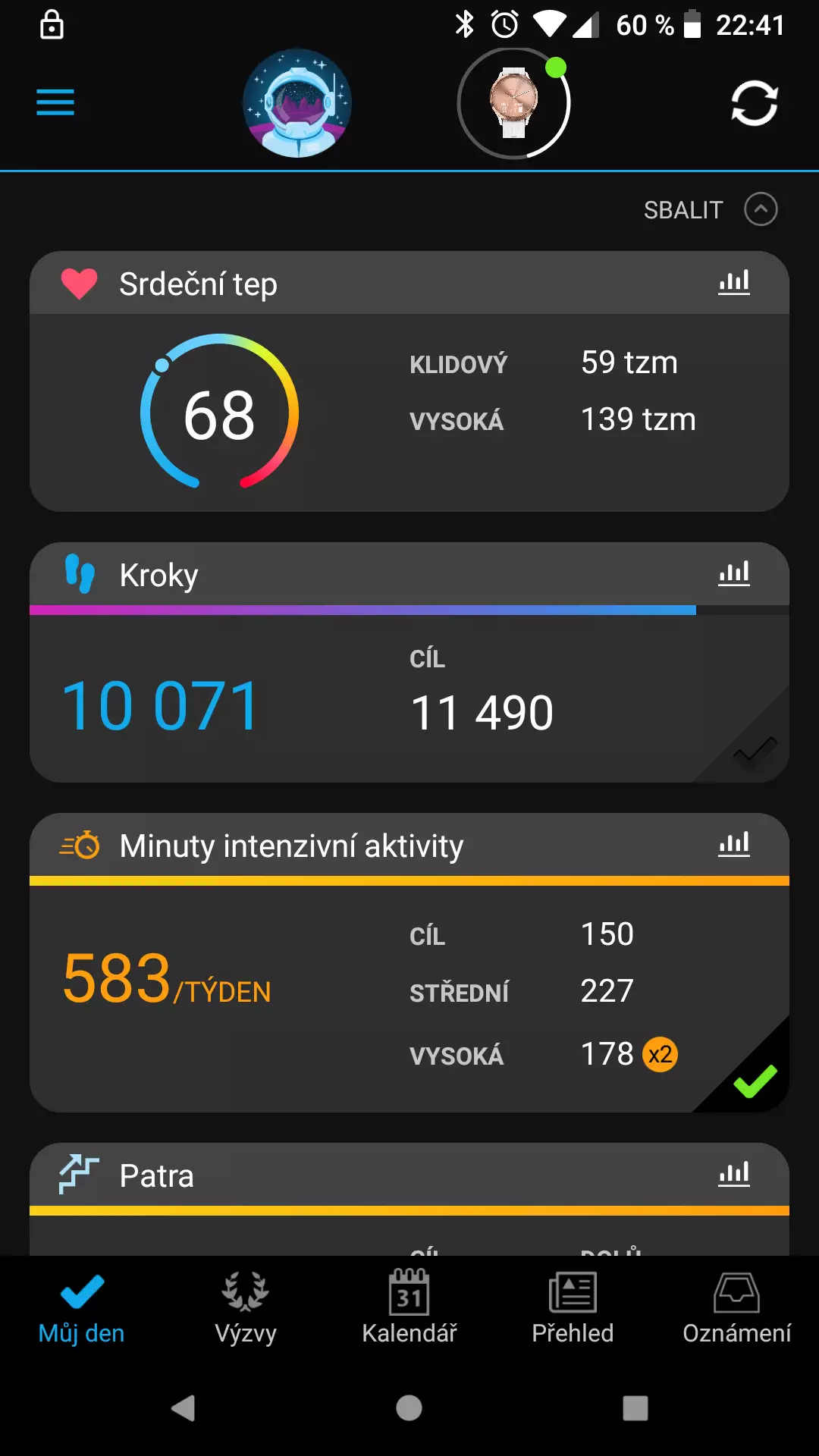Viewport: 819px width, 1456px height.
Task: Sync data with the refresh icon
Action: pos(755,103)
